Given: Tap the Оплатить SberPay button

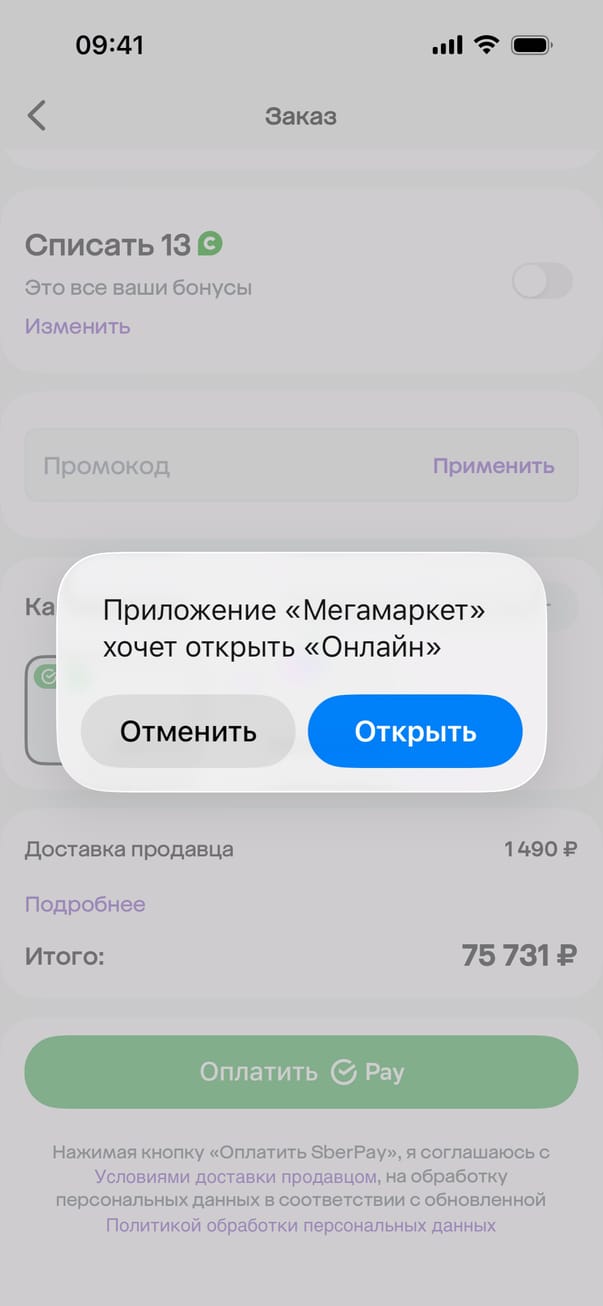Looking at the screenshot, I should (301, 1072).
